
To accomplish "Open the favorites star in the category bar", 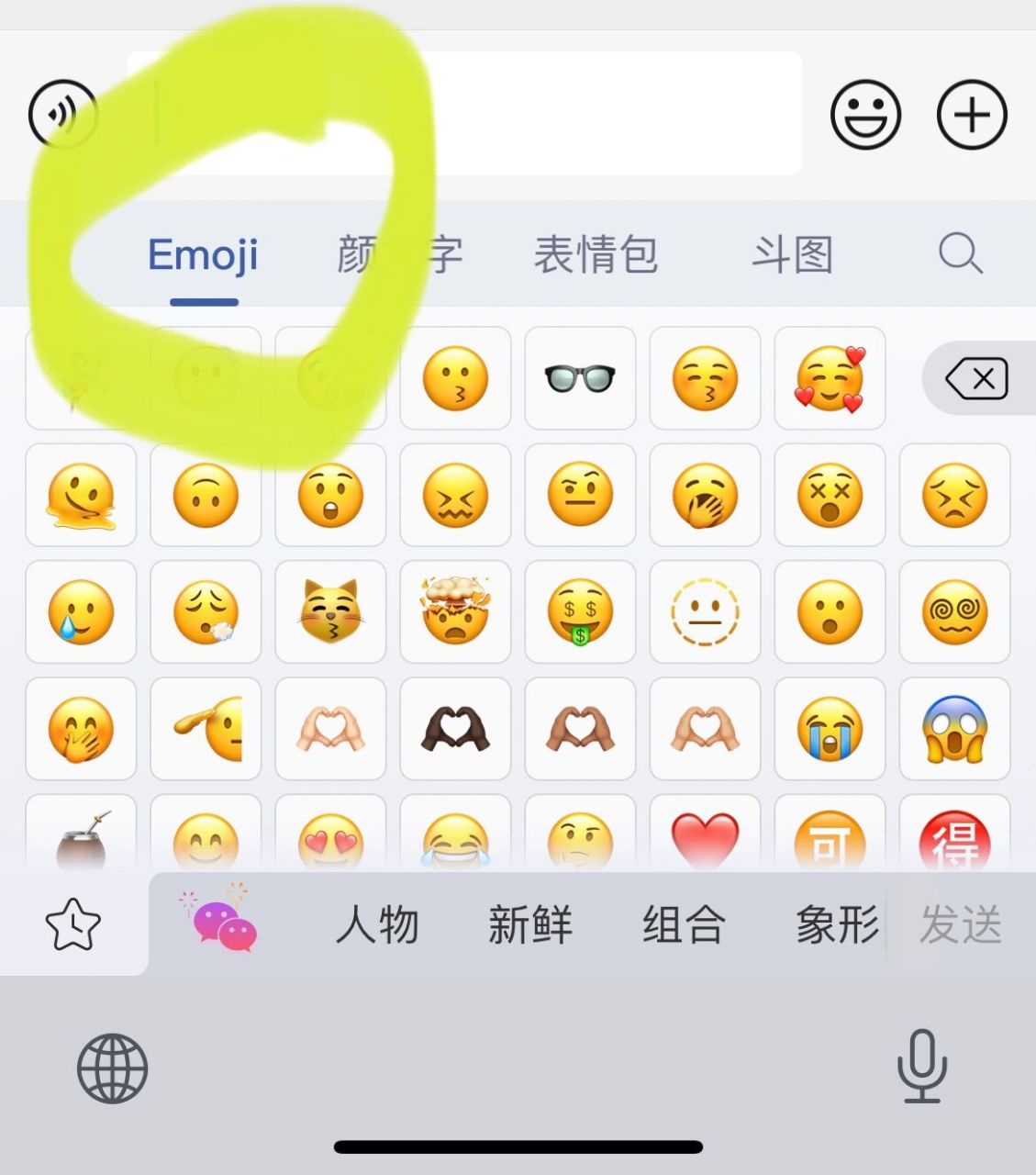I will (73, 924).
